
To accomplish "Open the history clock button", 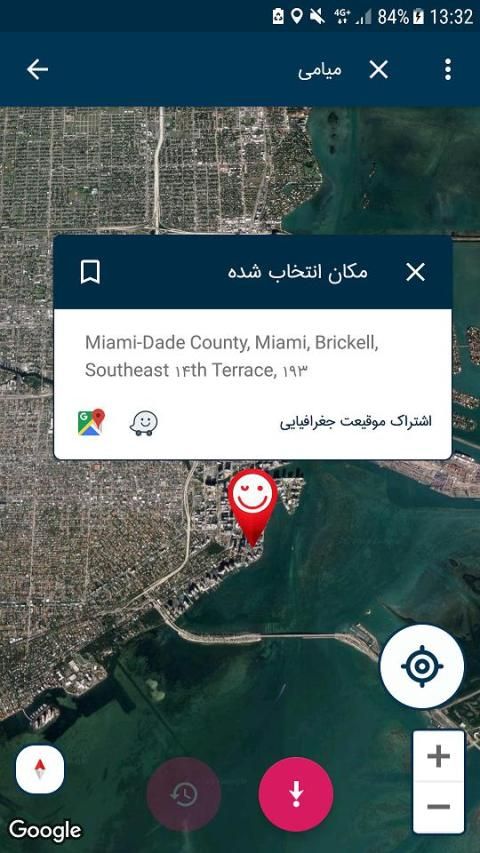I will point(184,794).
